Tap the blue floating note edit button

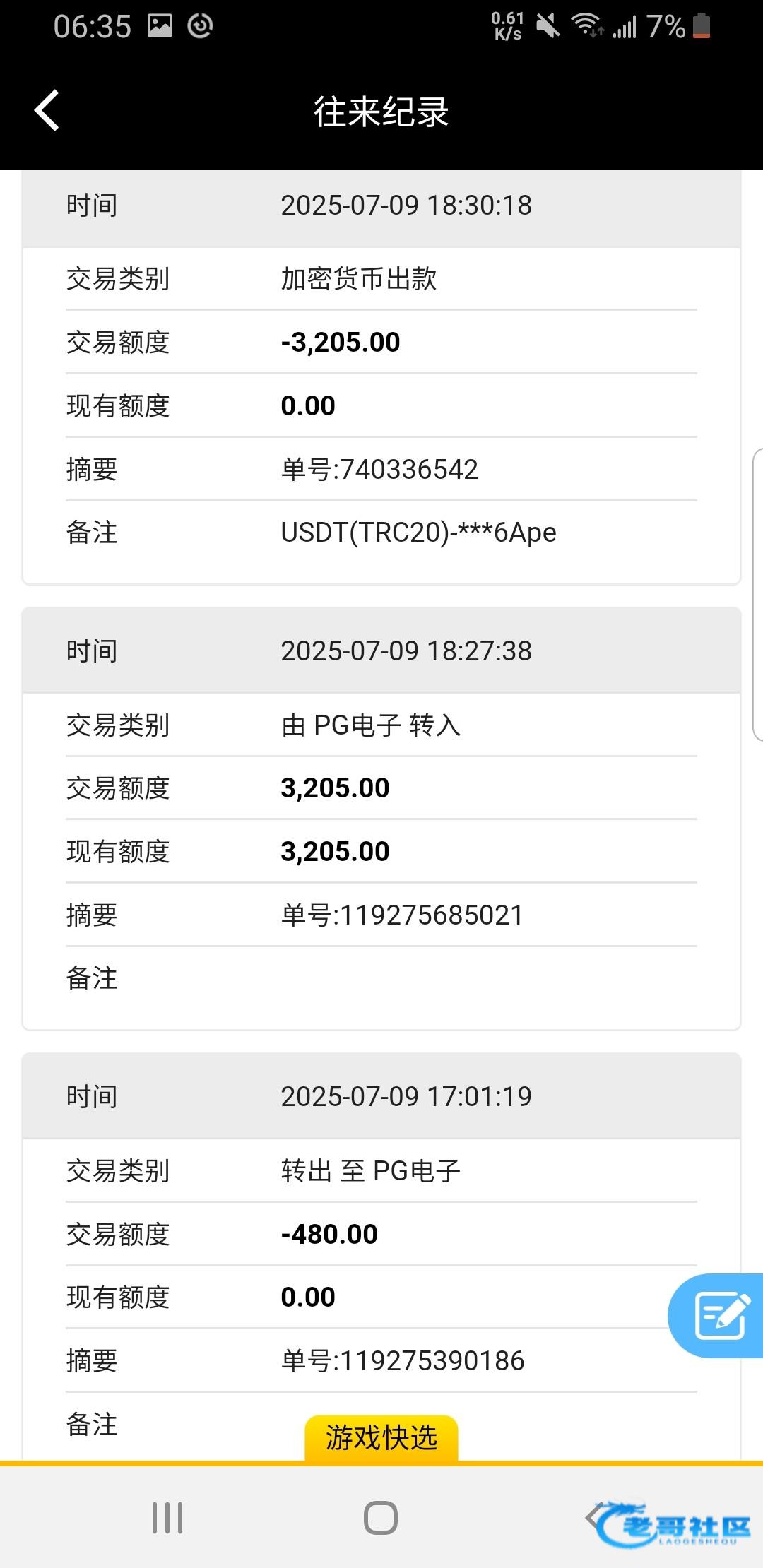(x=716, y=1315)
